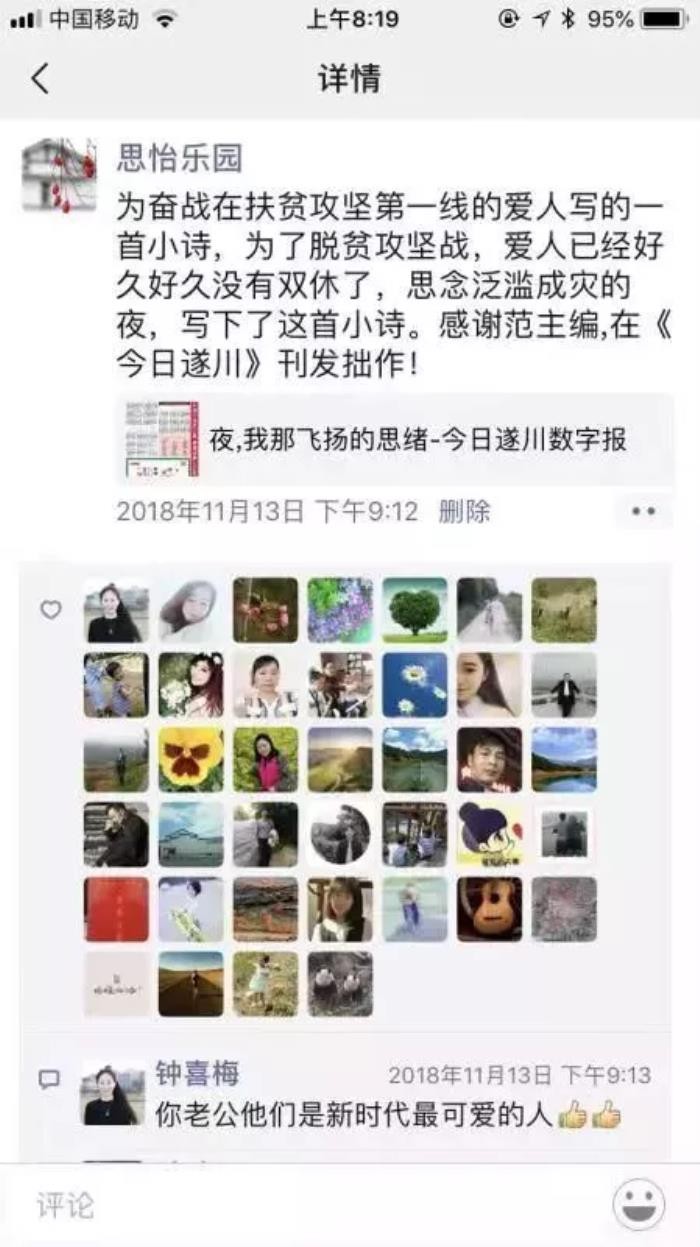Open the guitar picture liker avatar
700x1247 pixels.
point(490,909)
